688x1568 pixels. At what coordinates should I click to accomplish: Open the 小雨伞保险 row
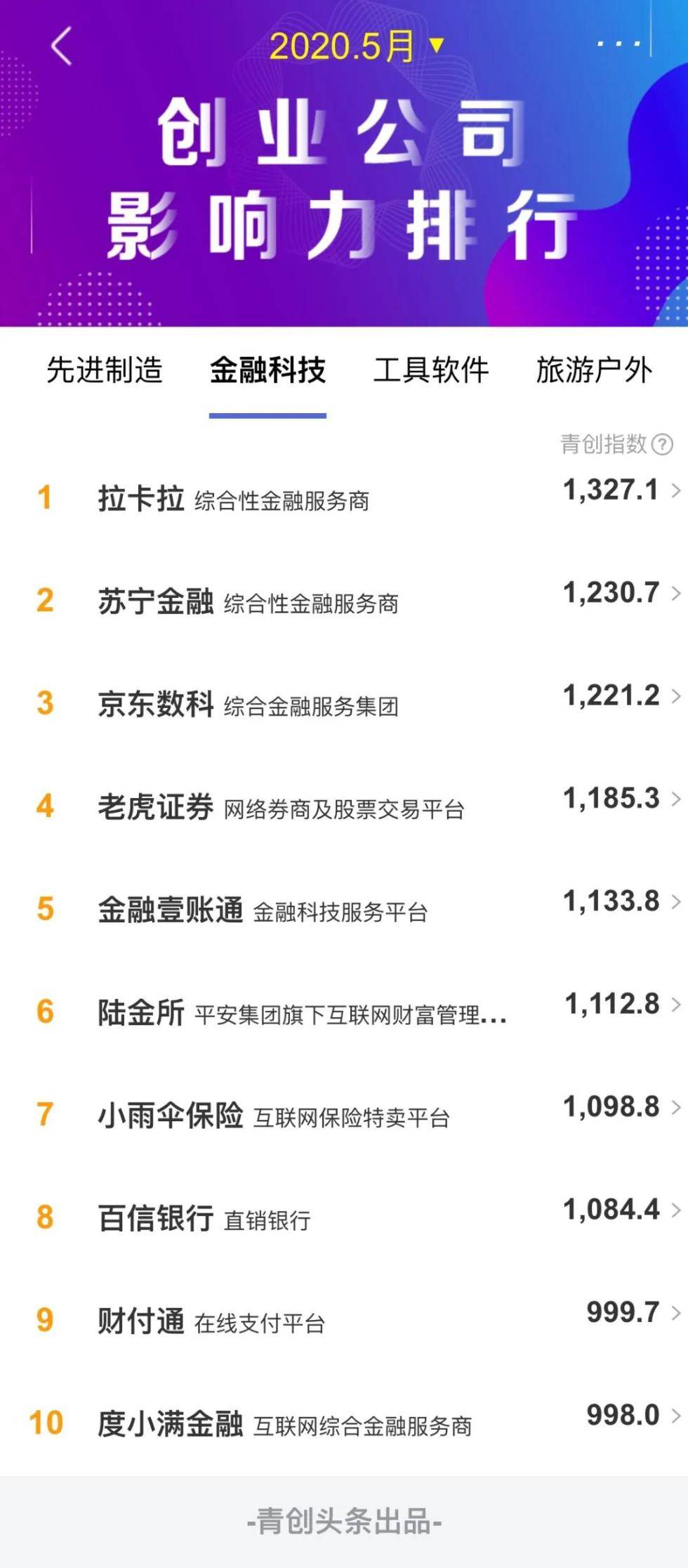click(344, 1115)
